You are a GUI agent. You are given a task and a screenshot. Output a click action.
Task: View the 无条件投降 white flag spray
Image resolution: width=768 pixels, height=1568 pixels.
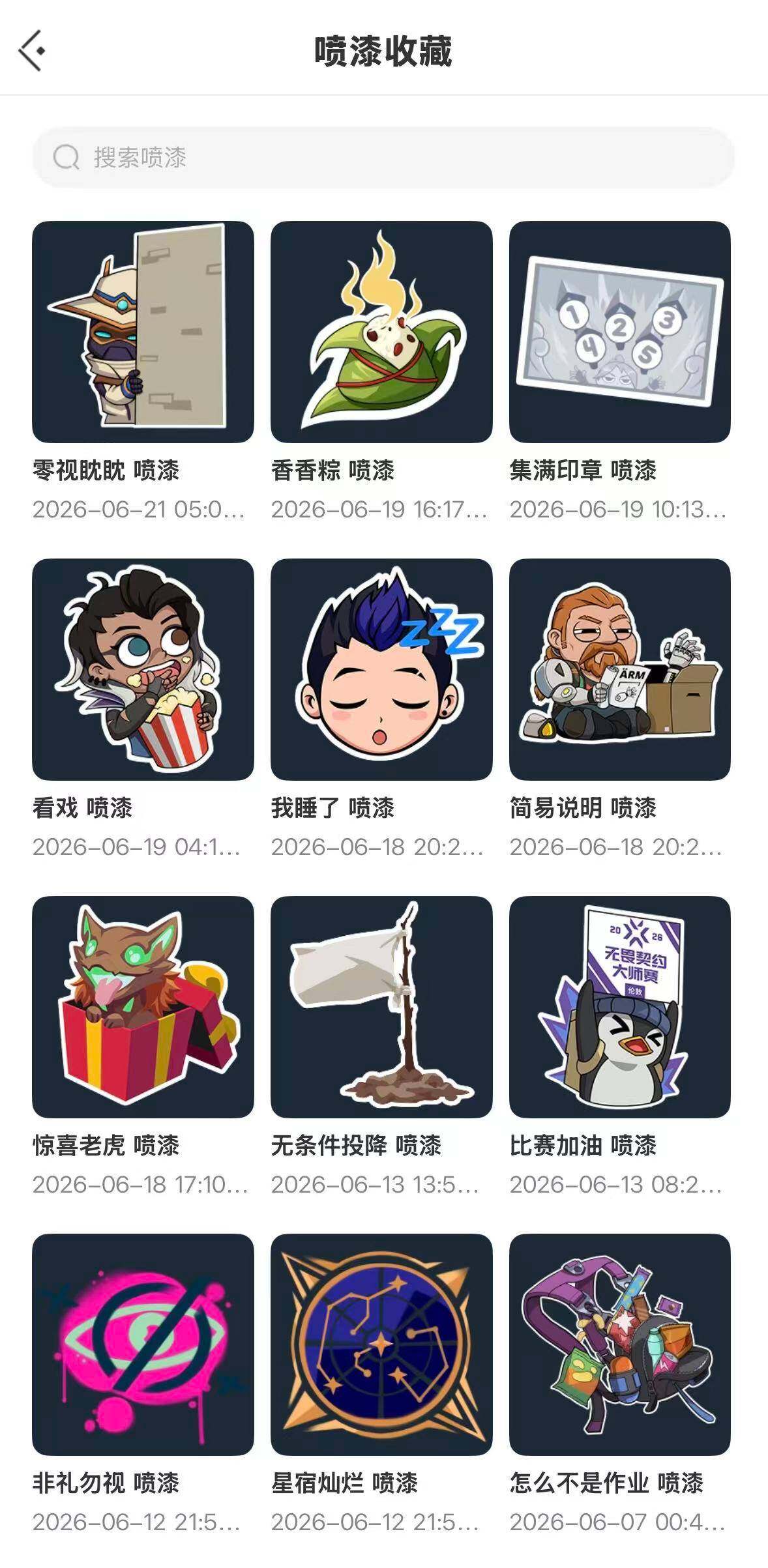tap(381, 1007)
